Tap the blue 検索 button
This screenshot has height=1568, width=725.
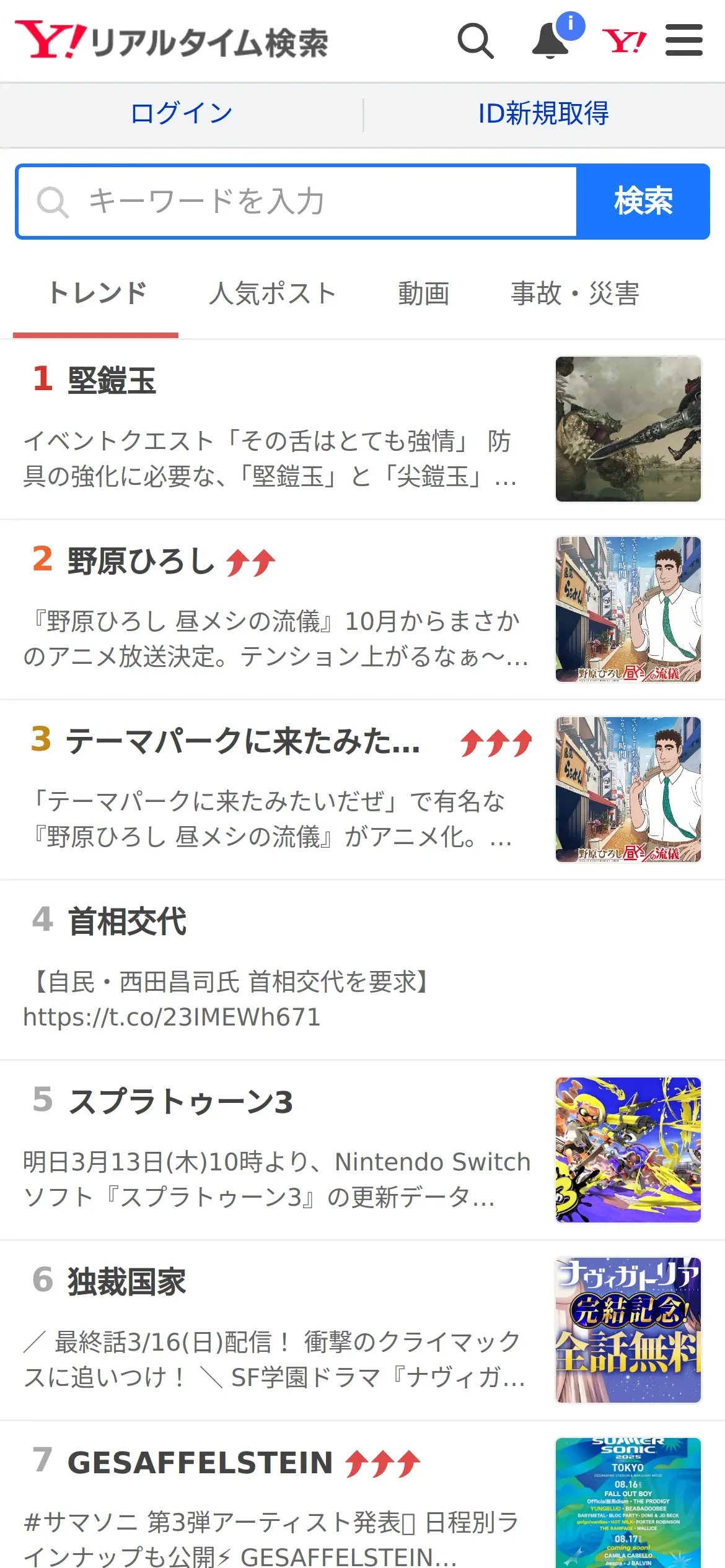click(643, 201)
